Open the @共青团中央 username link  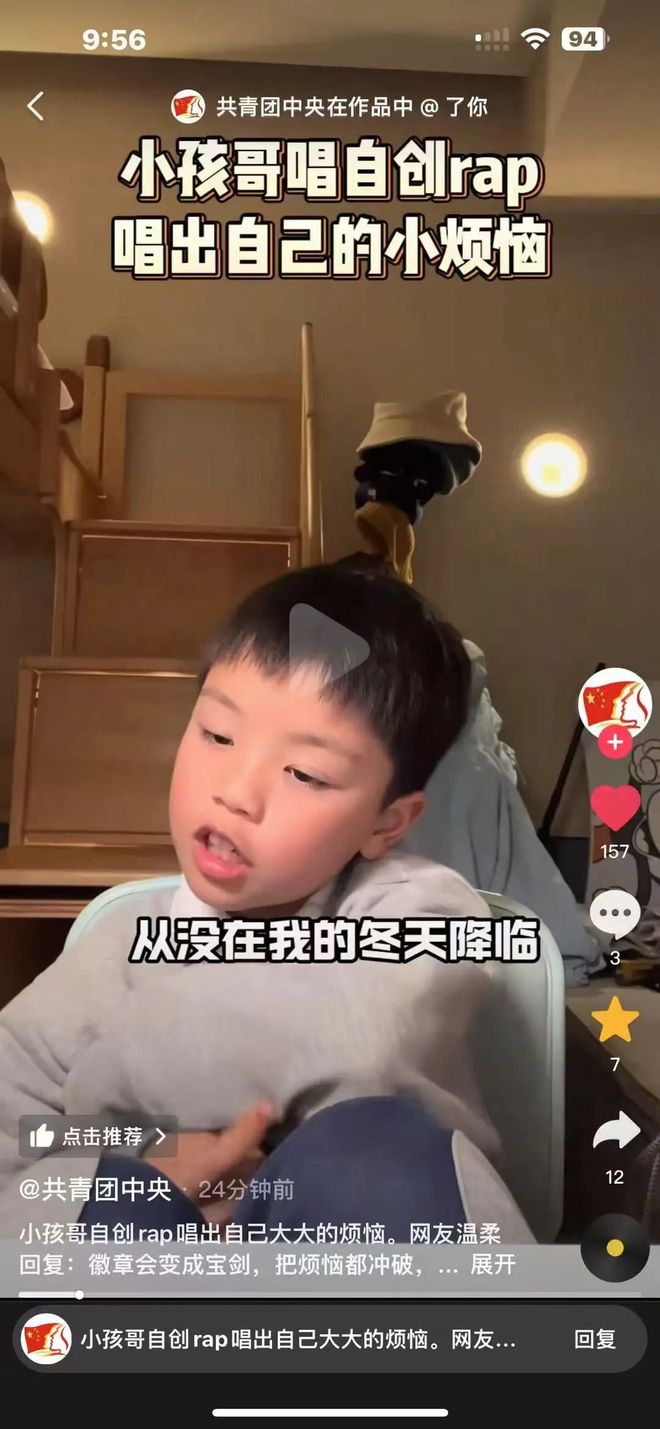pyautogui.click(x=96, y=1190)
